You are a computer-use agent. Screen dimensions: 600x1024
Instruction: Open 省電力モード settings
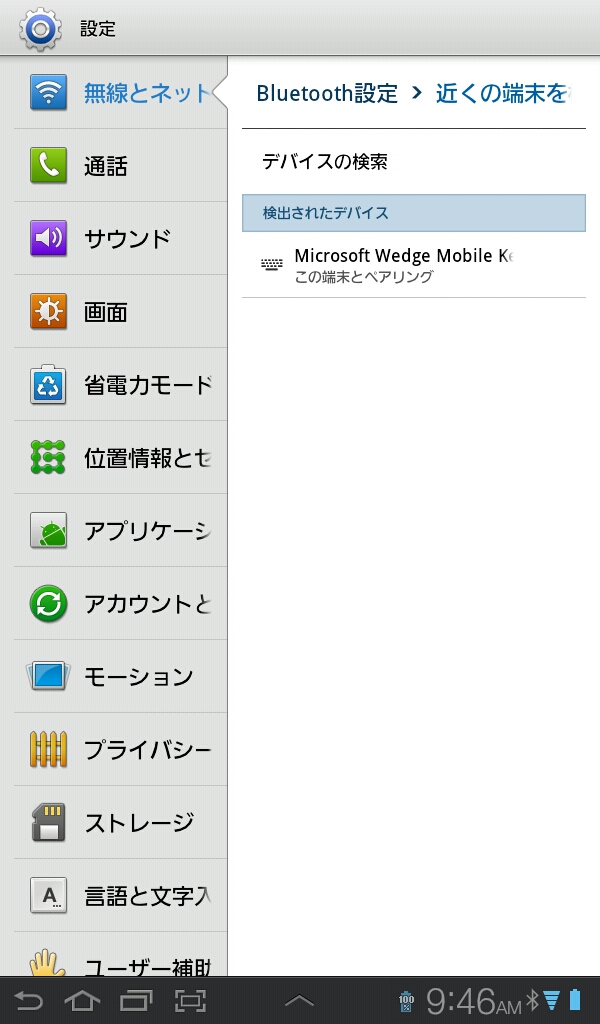coord(120,385)
